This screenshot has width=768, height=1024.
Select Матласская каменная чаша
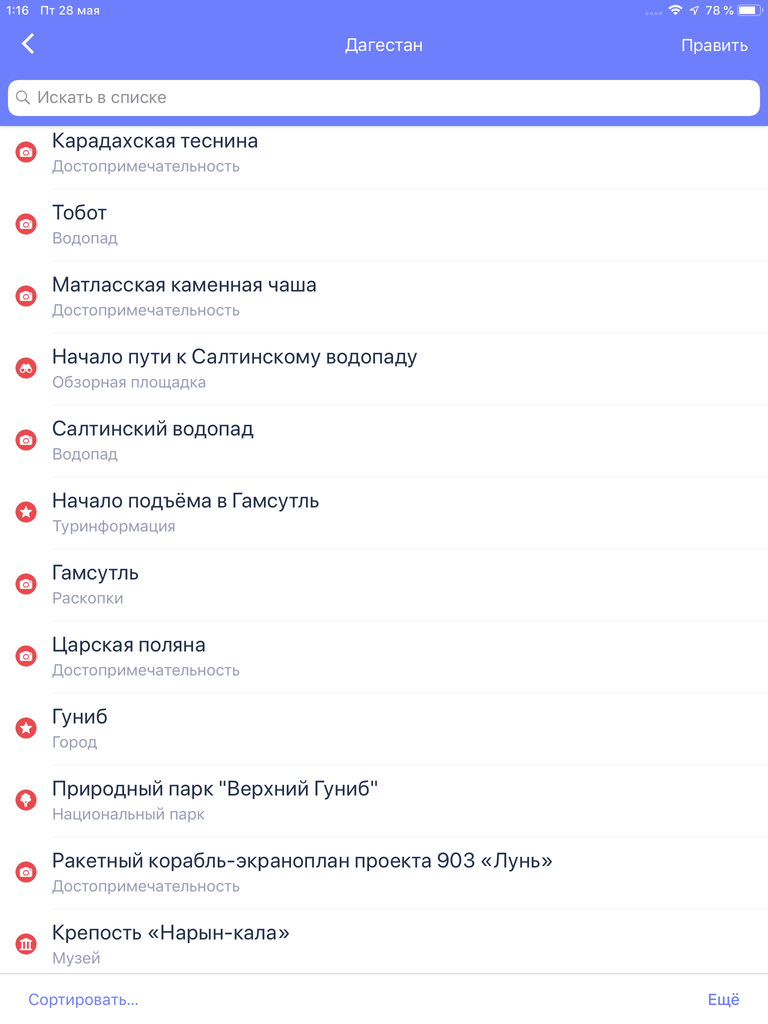click(184, 296)
